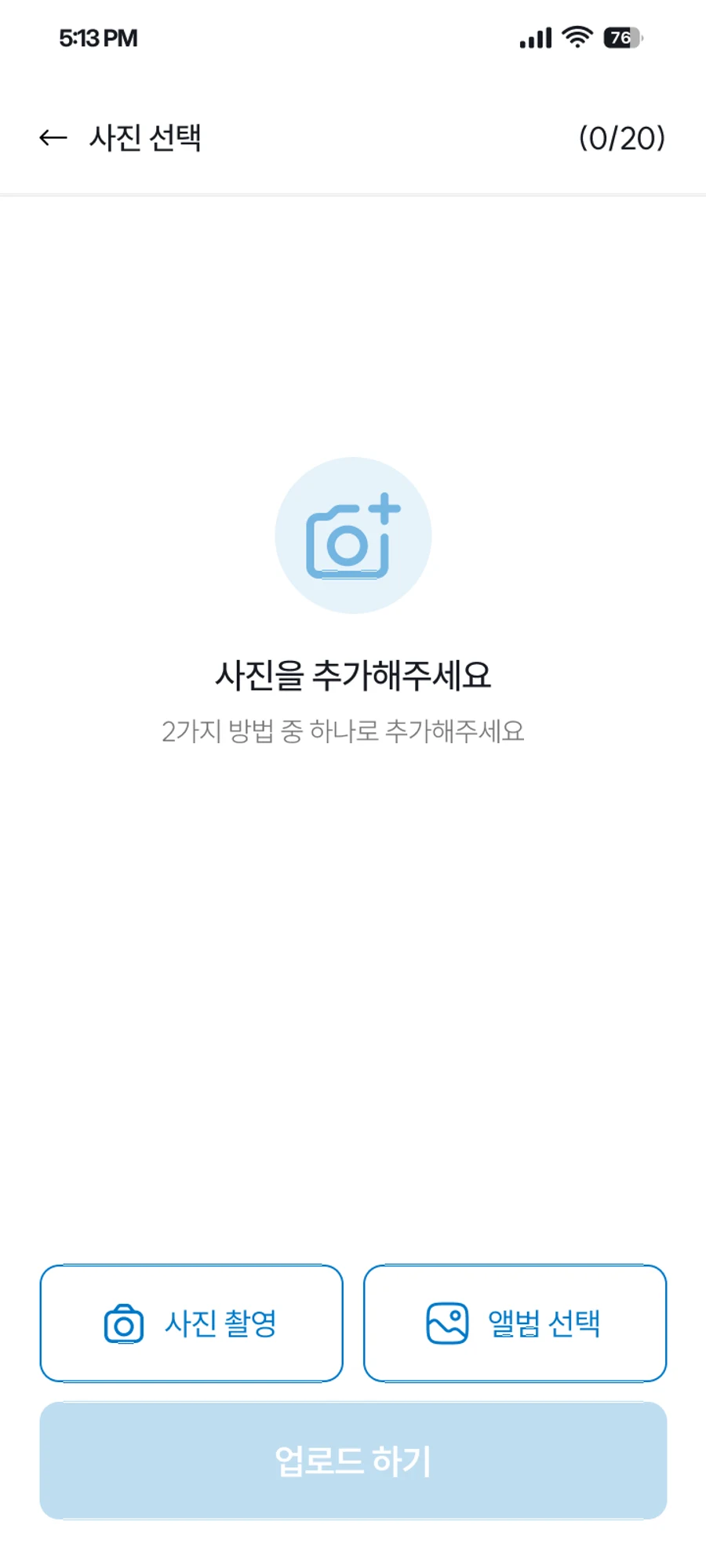Tap the 업로드 하기 upload button
The width and height of the screenshot is (706, 1568).
[x=353, y=1461]
